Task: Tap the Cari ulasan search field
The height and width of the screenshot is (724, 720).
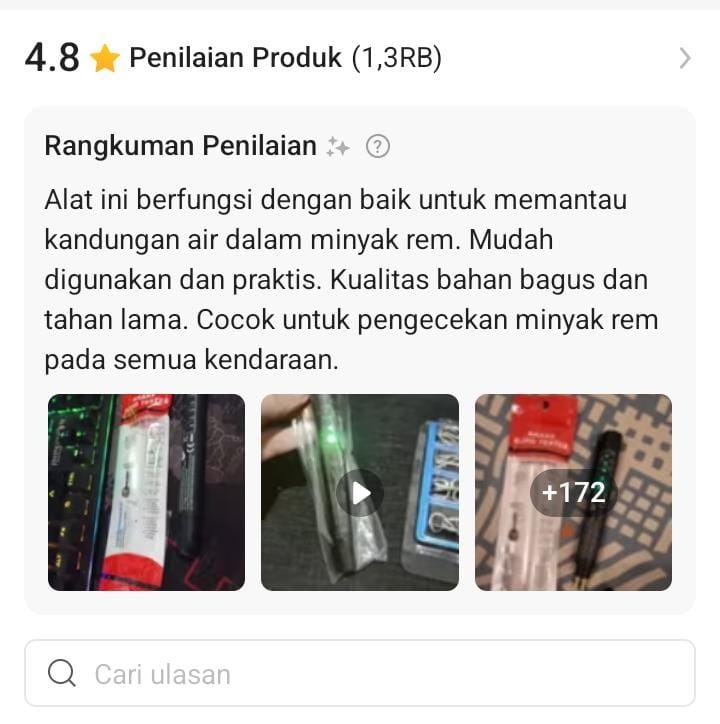Action: tap(360, 674)
